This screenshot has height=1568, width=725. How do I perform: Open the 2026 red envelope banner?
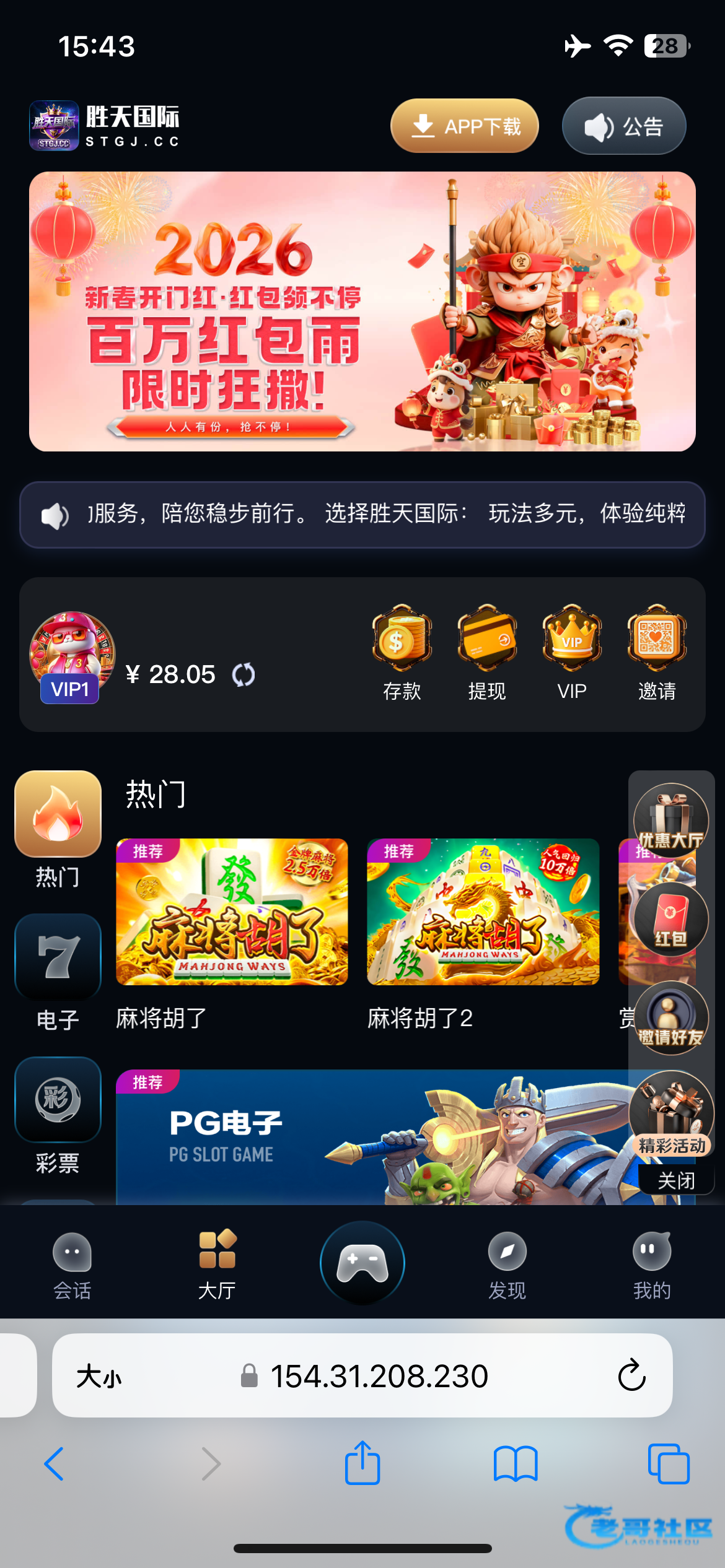tap(362, 311)
